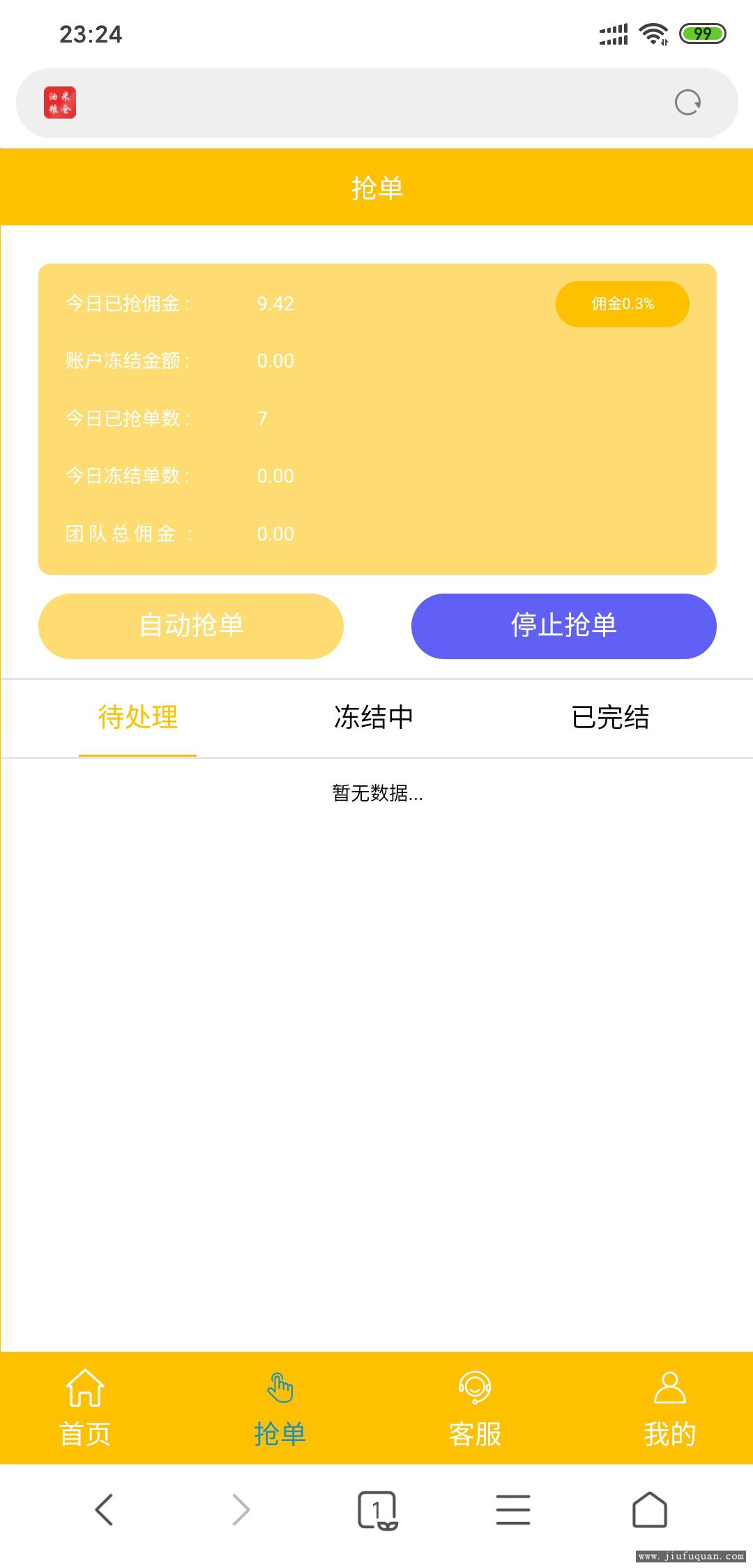
Task: Switch to the 冻结中 tab
Action: (374, 718)
